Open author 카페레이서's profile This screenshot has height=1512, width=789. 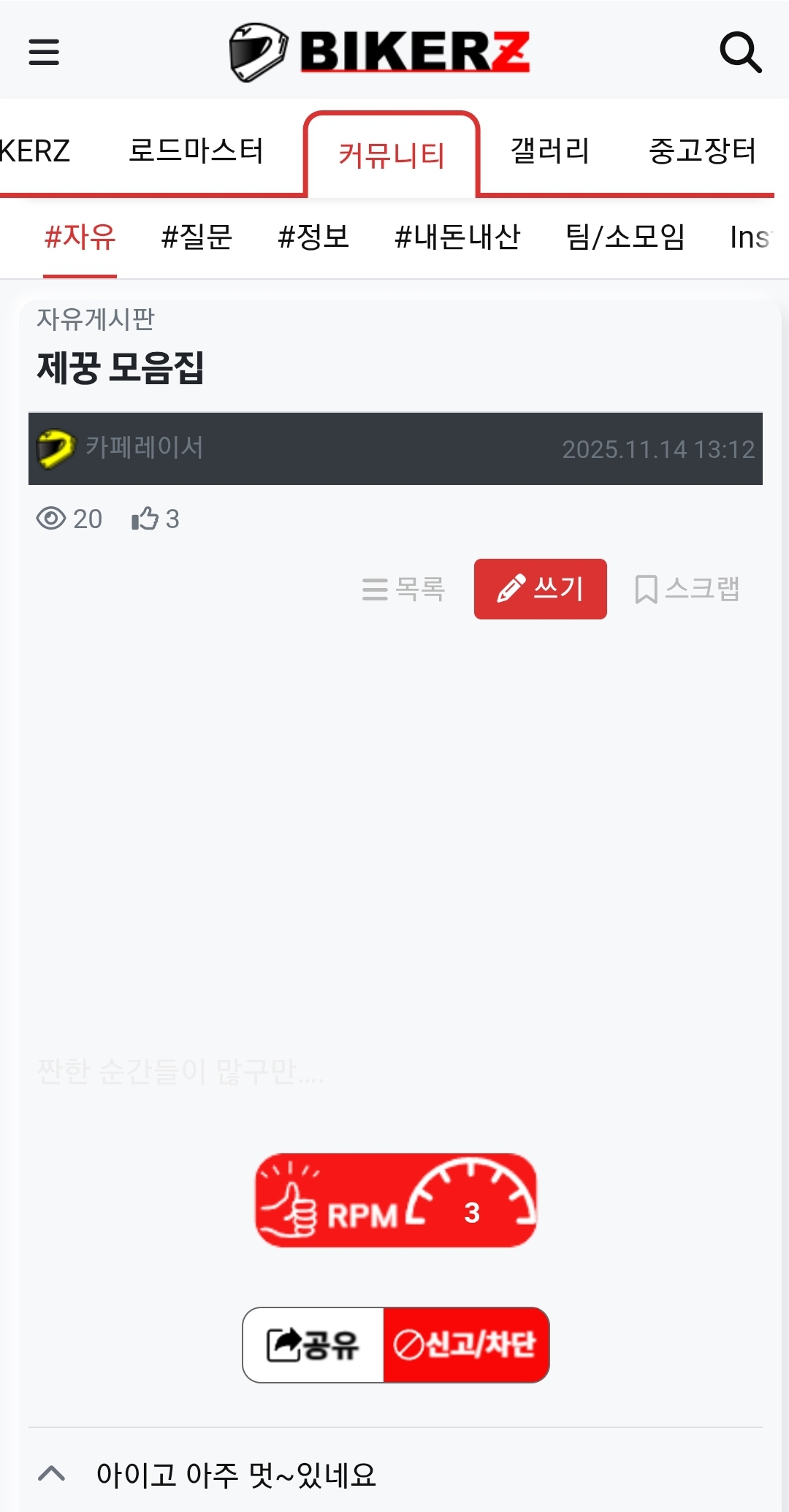click(x=143, y=448)
